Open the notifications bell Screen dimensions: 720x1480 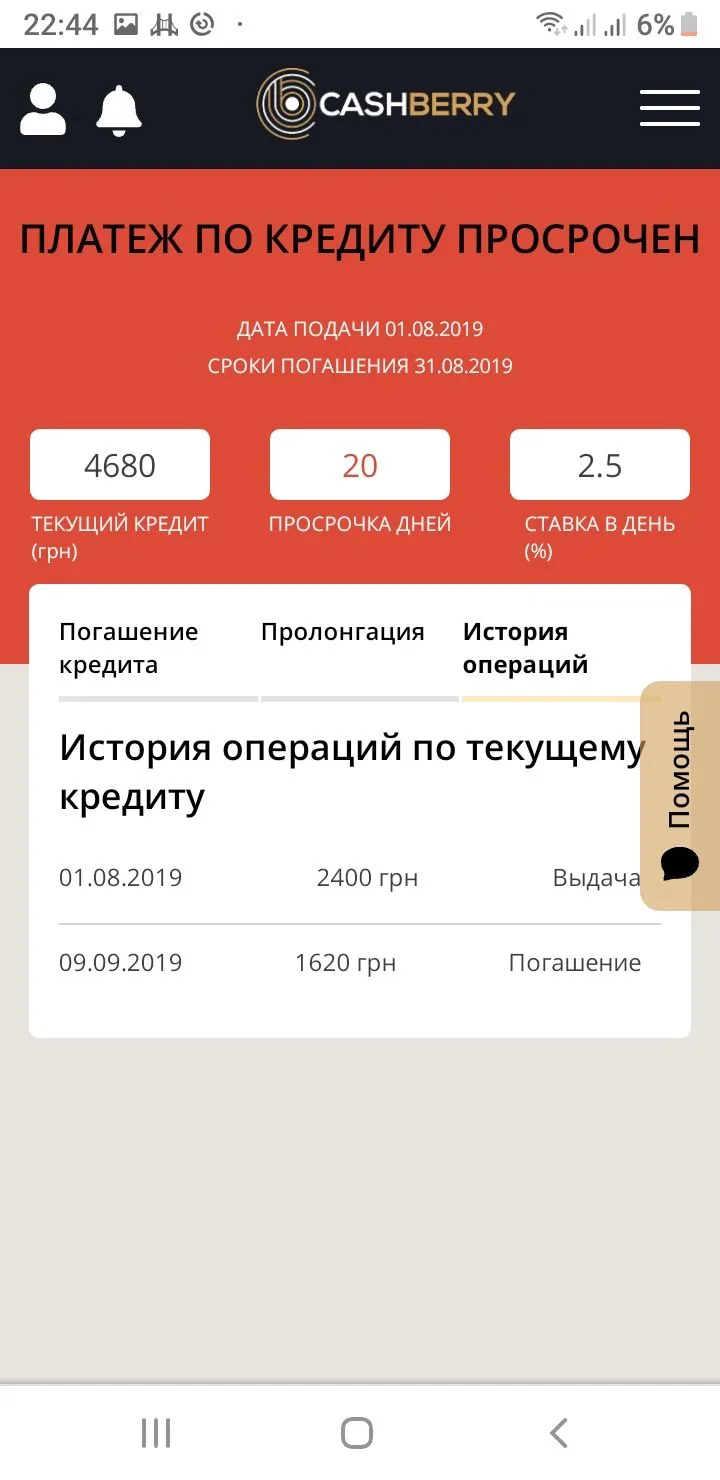119,109
